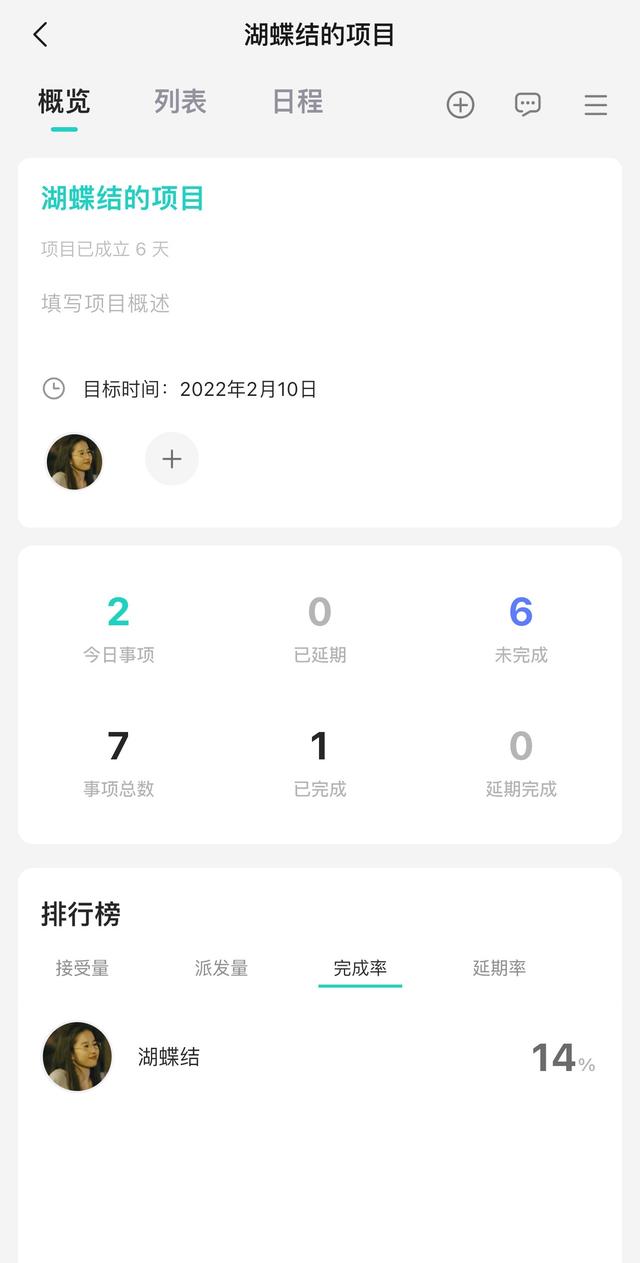
Task: Tap the circled plus add icon
Action: point(460,105)
